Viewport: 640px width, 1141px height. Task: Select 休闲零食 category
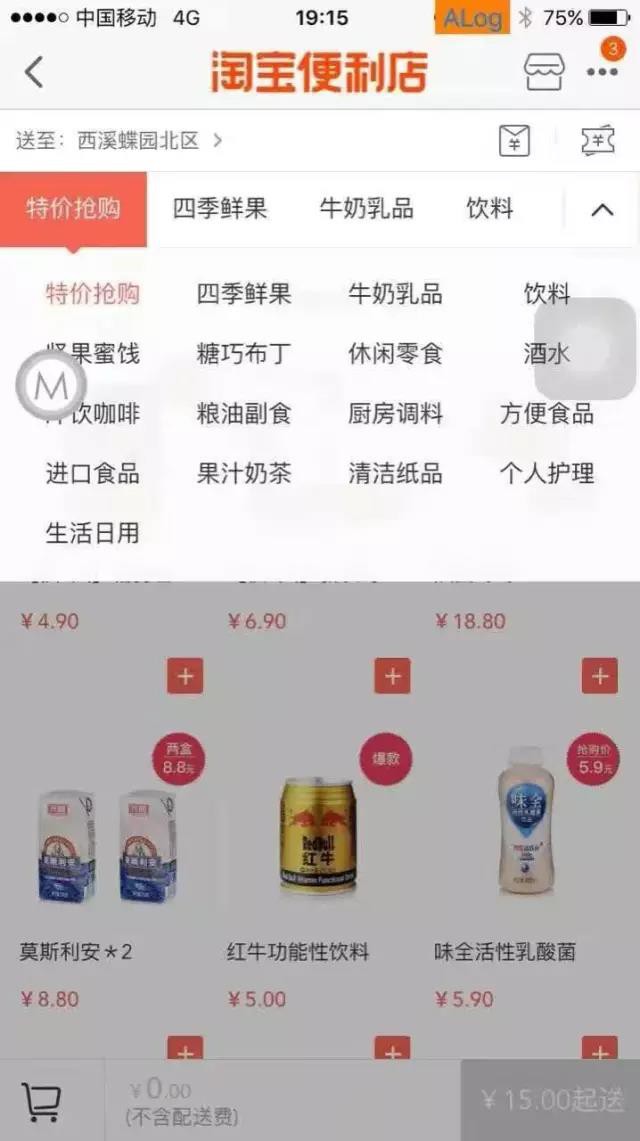pos(395,354)
